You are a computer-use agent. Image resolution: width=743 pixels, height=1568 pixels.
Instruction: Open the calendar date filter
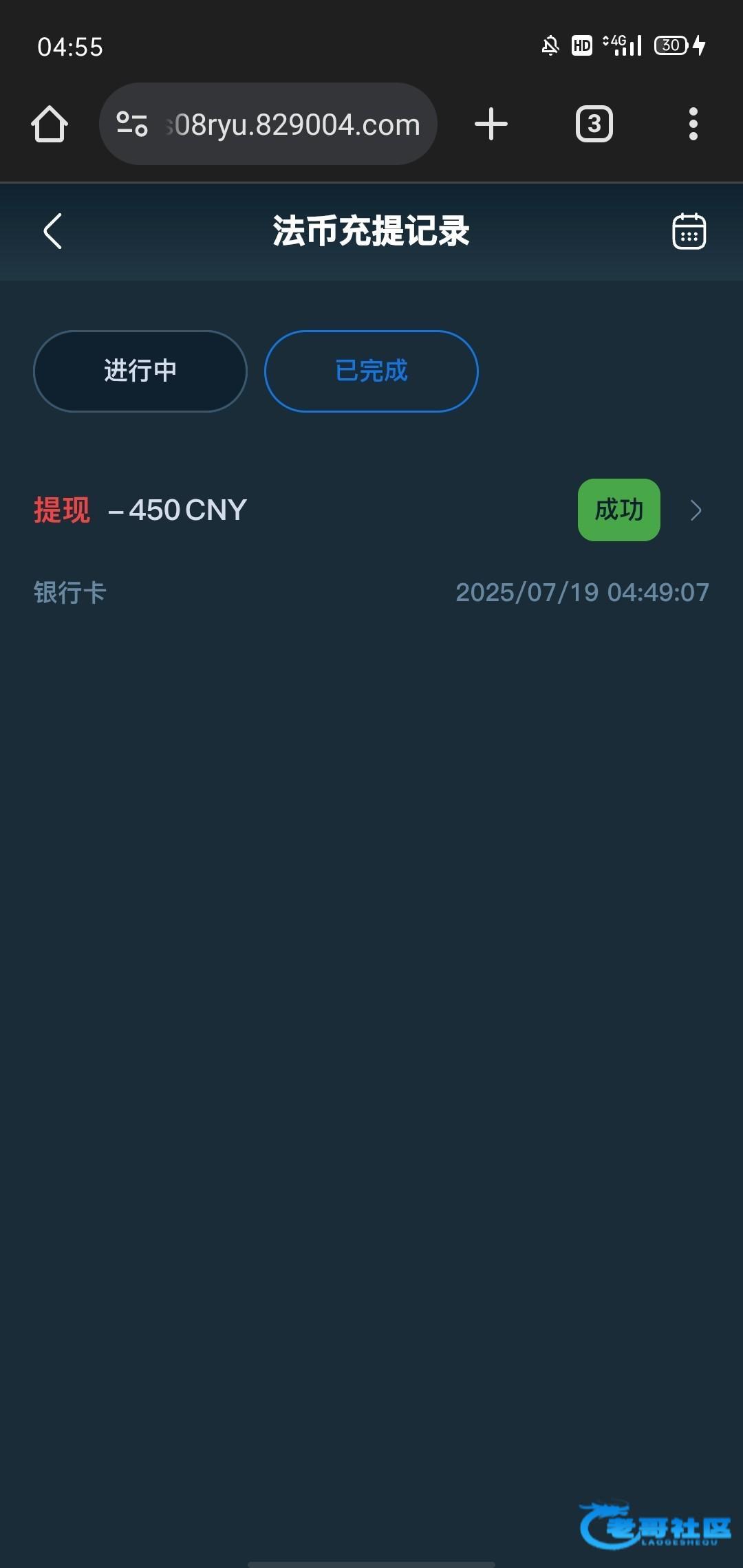[x=689, y=231]
